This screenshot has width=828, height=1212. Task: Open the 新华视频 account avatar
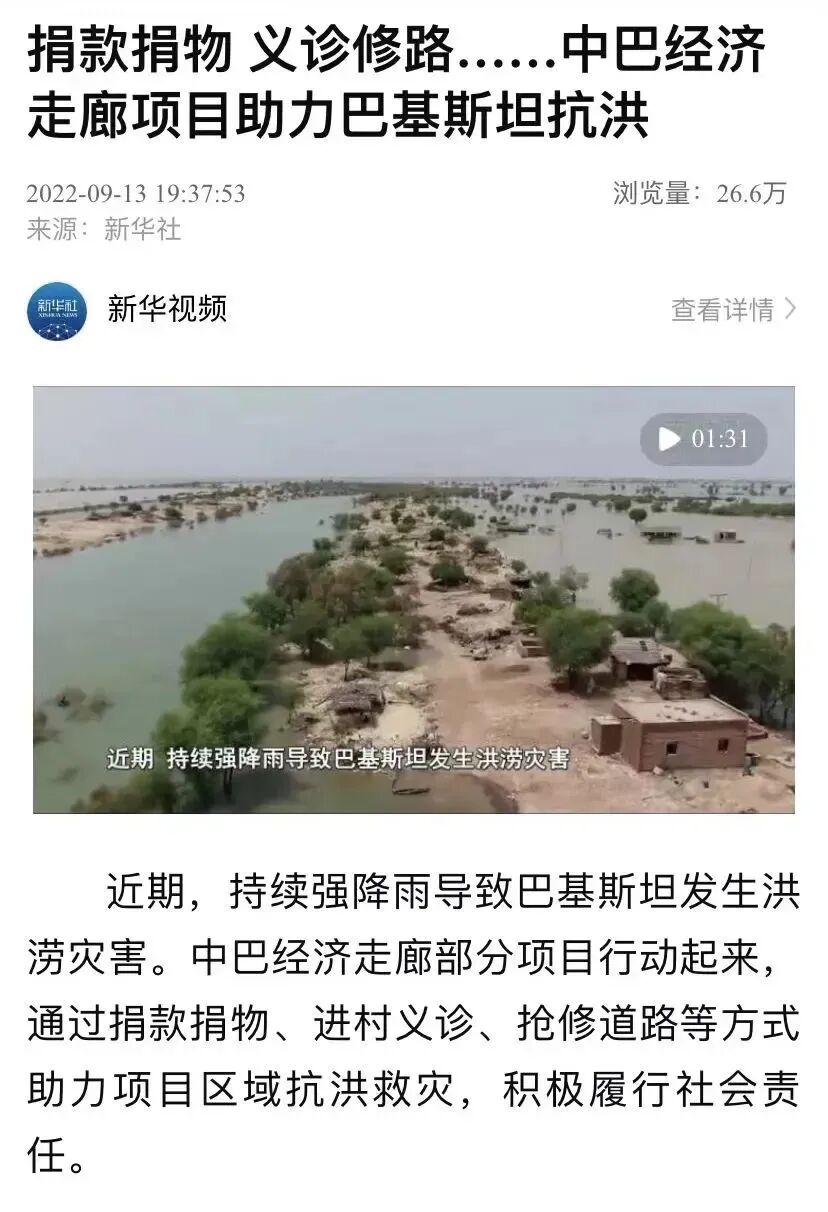tap(57, 310)
